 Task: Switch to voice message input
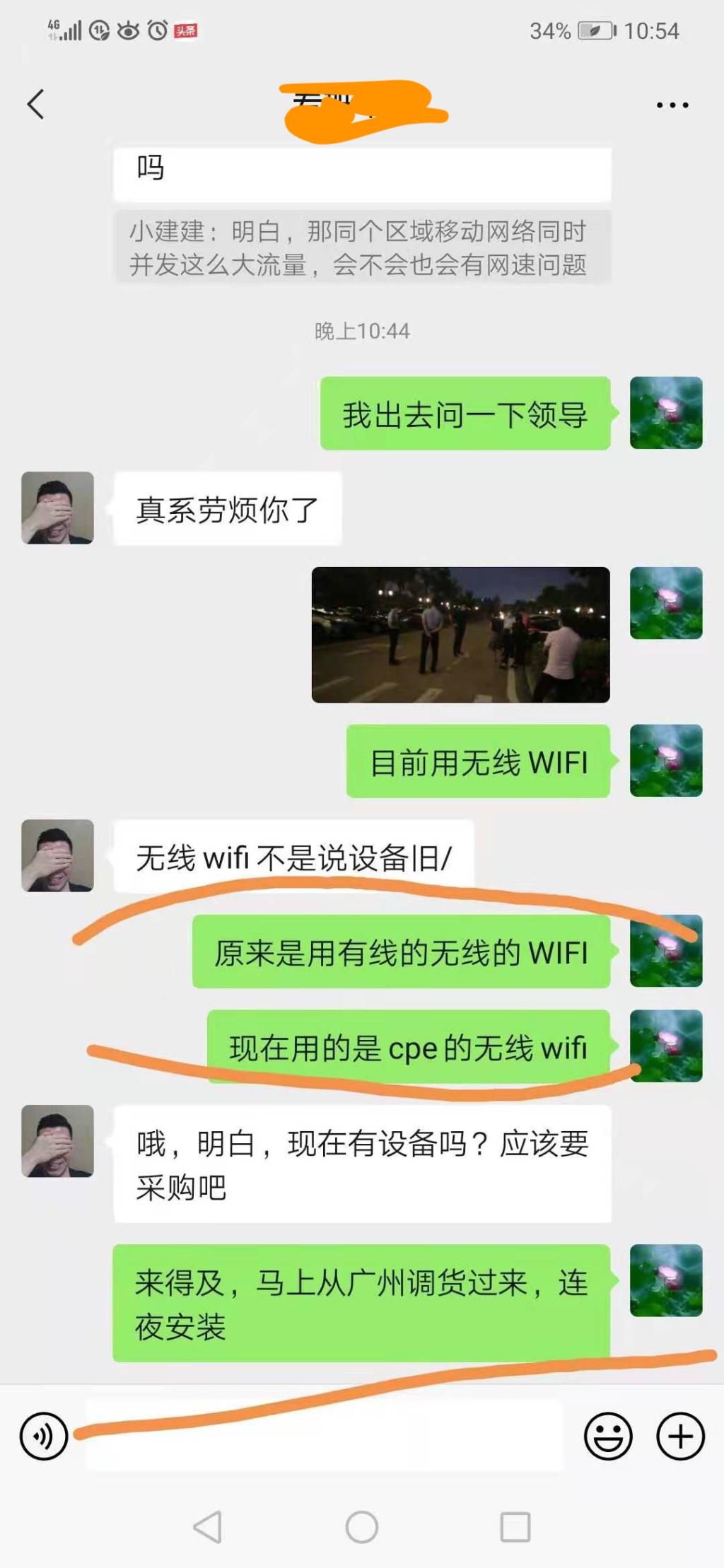pos(44,1436)
